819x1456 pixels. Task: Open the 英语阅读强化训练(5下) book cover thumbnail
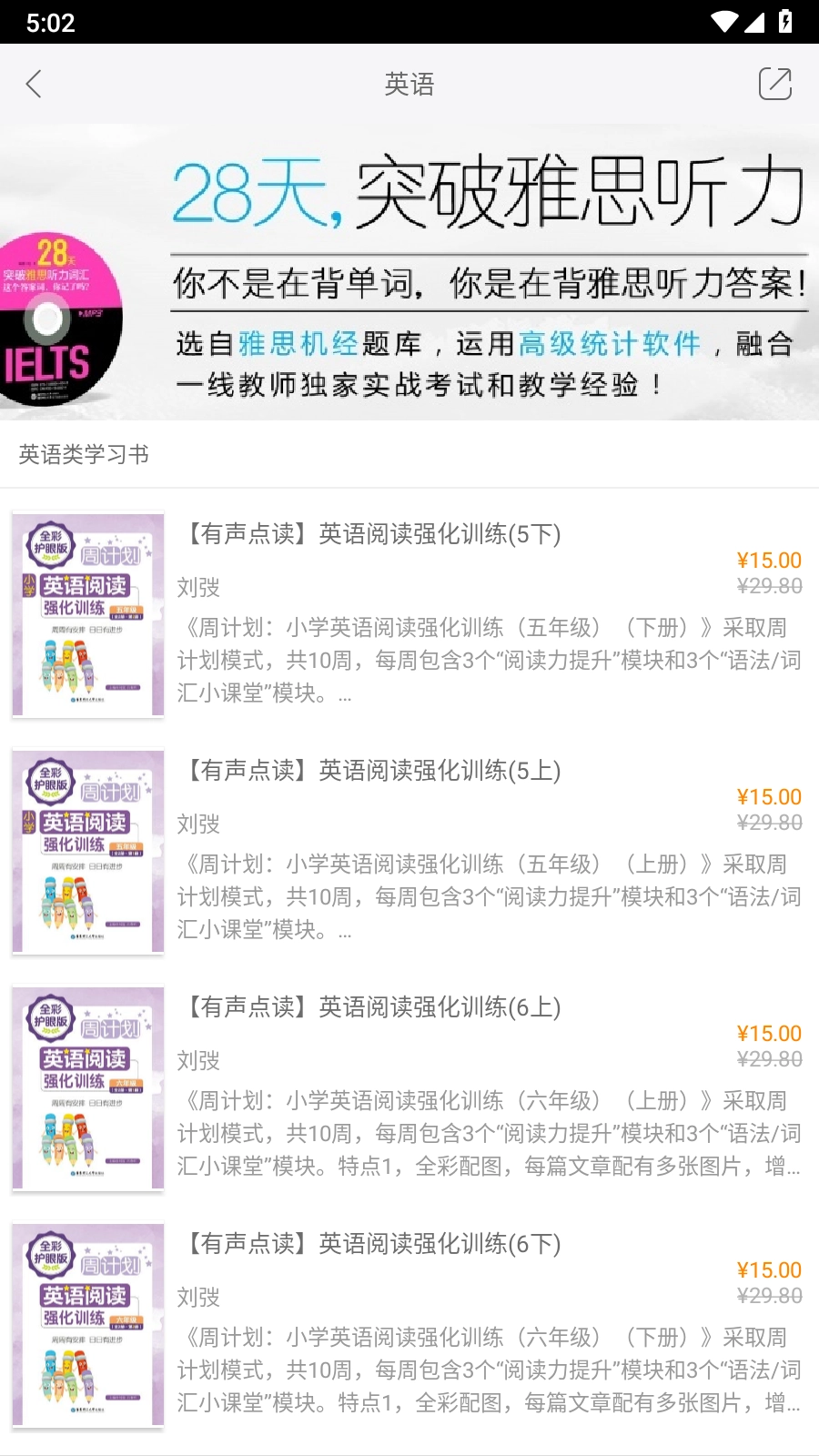(x=87, y=616)
